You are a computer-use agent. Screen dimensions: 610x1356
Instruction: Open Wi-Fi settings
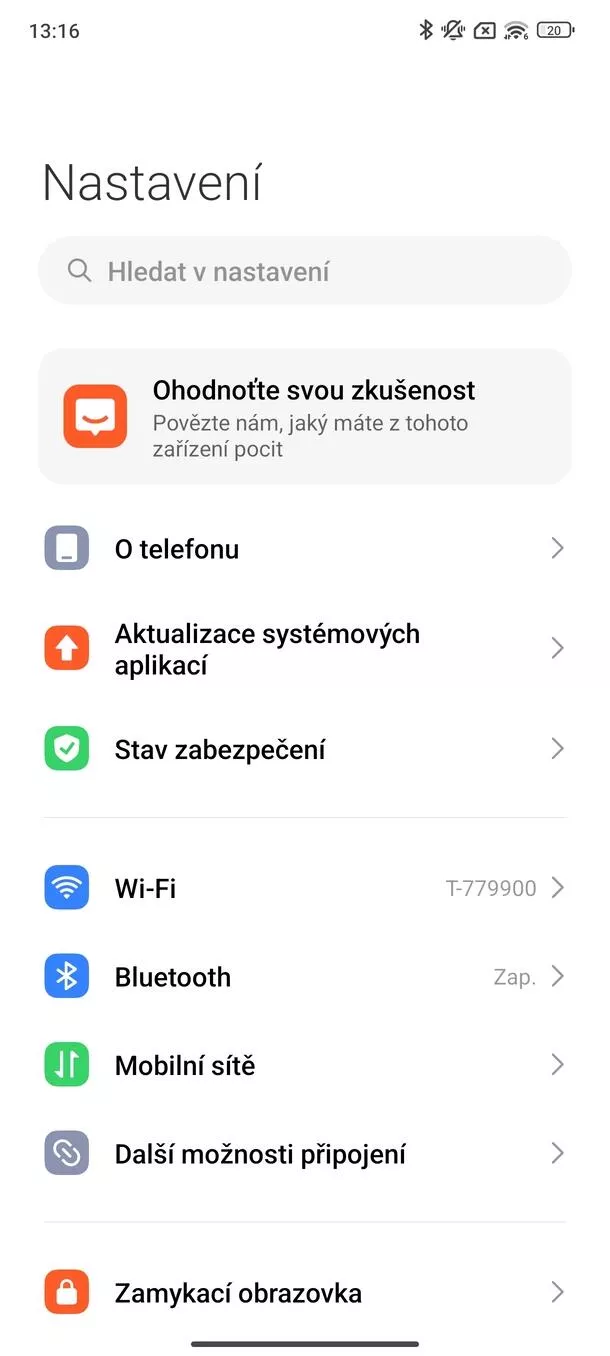point(304,888)
